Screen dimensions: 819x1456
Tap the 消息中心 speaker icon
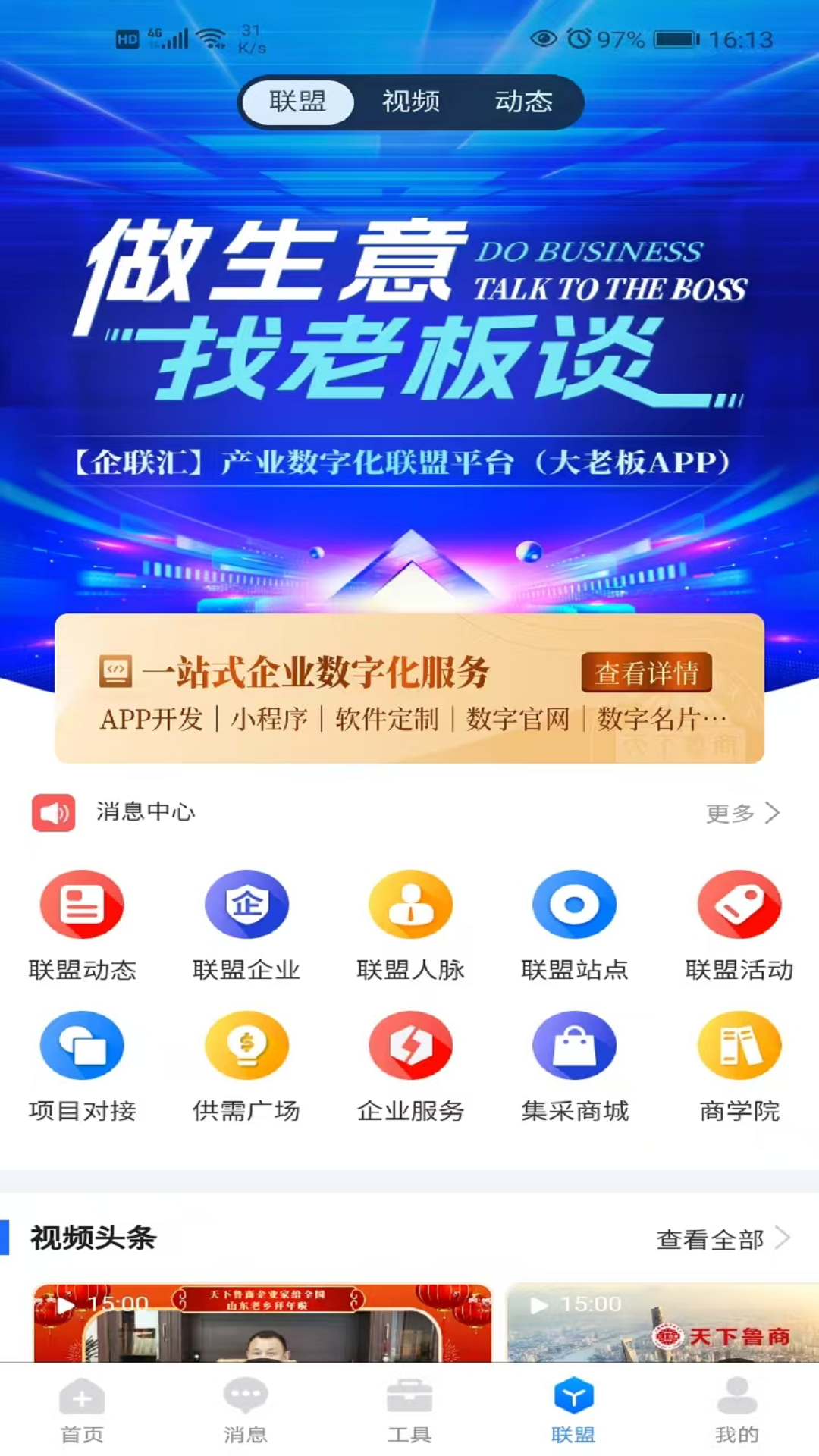pyautogui.click(x=53, y=811)
